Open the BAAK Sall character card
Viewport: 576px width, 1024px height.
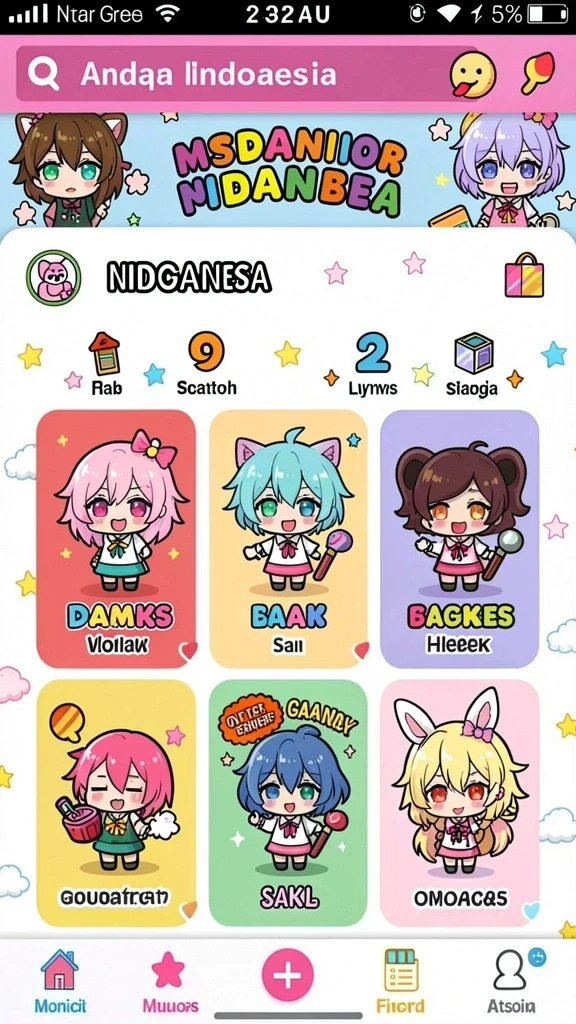coord(288,539)
